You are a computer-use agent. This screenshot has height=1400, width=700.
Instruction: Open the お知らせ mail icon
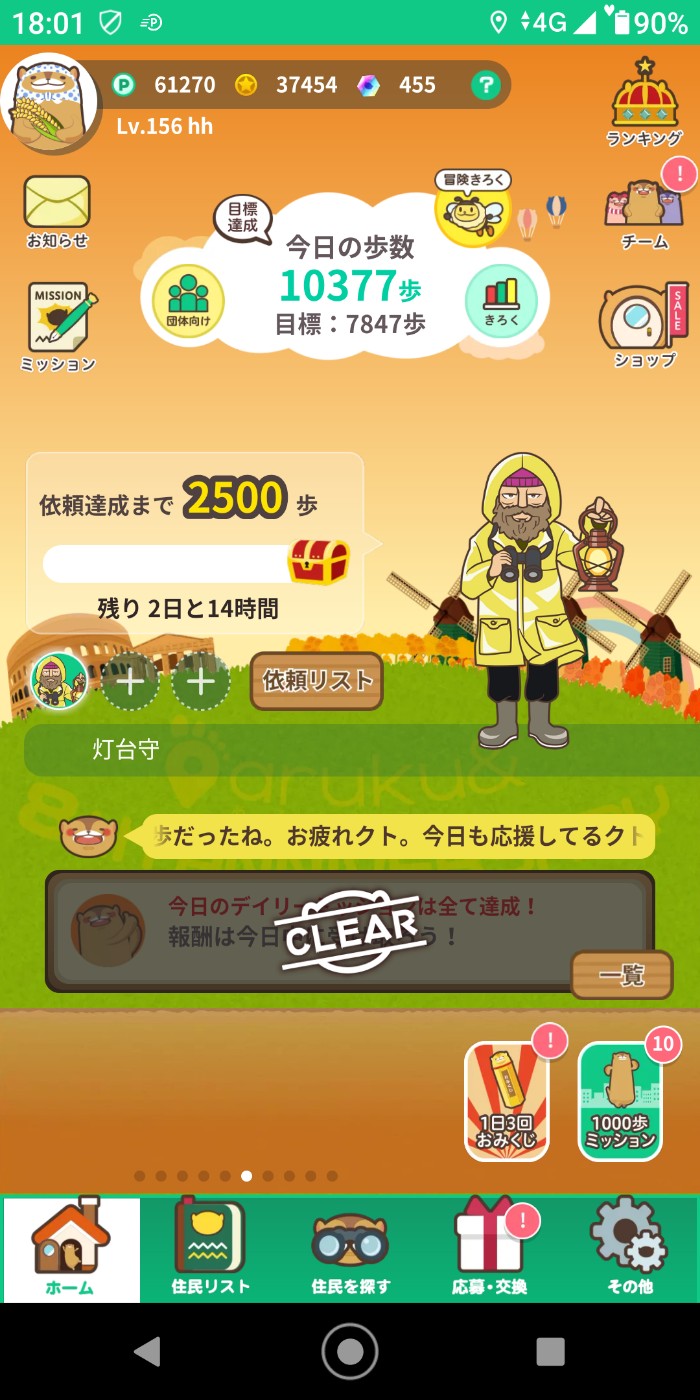point(57,210)
